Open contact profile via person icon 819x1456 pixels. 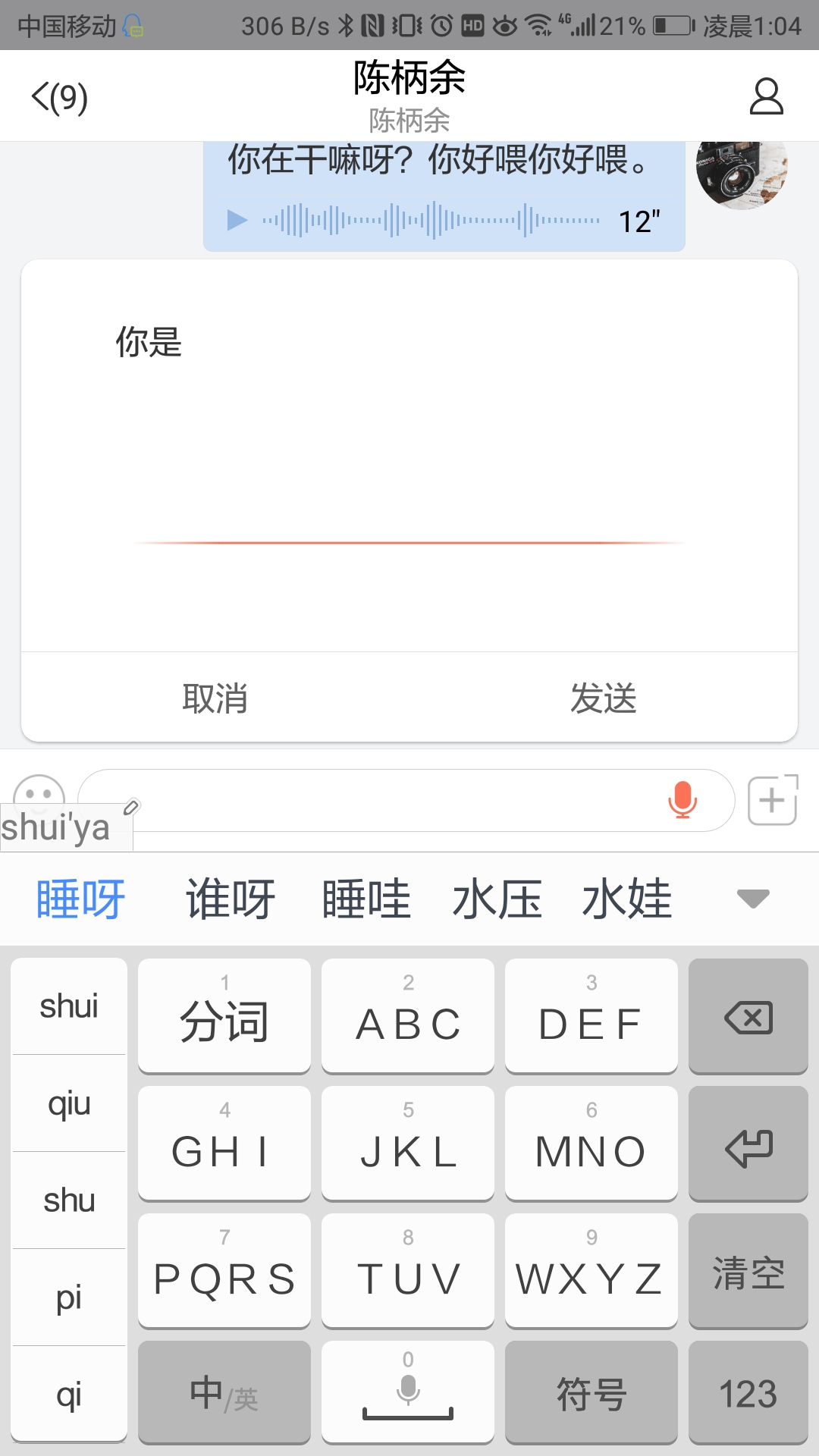766,96
